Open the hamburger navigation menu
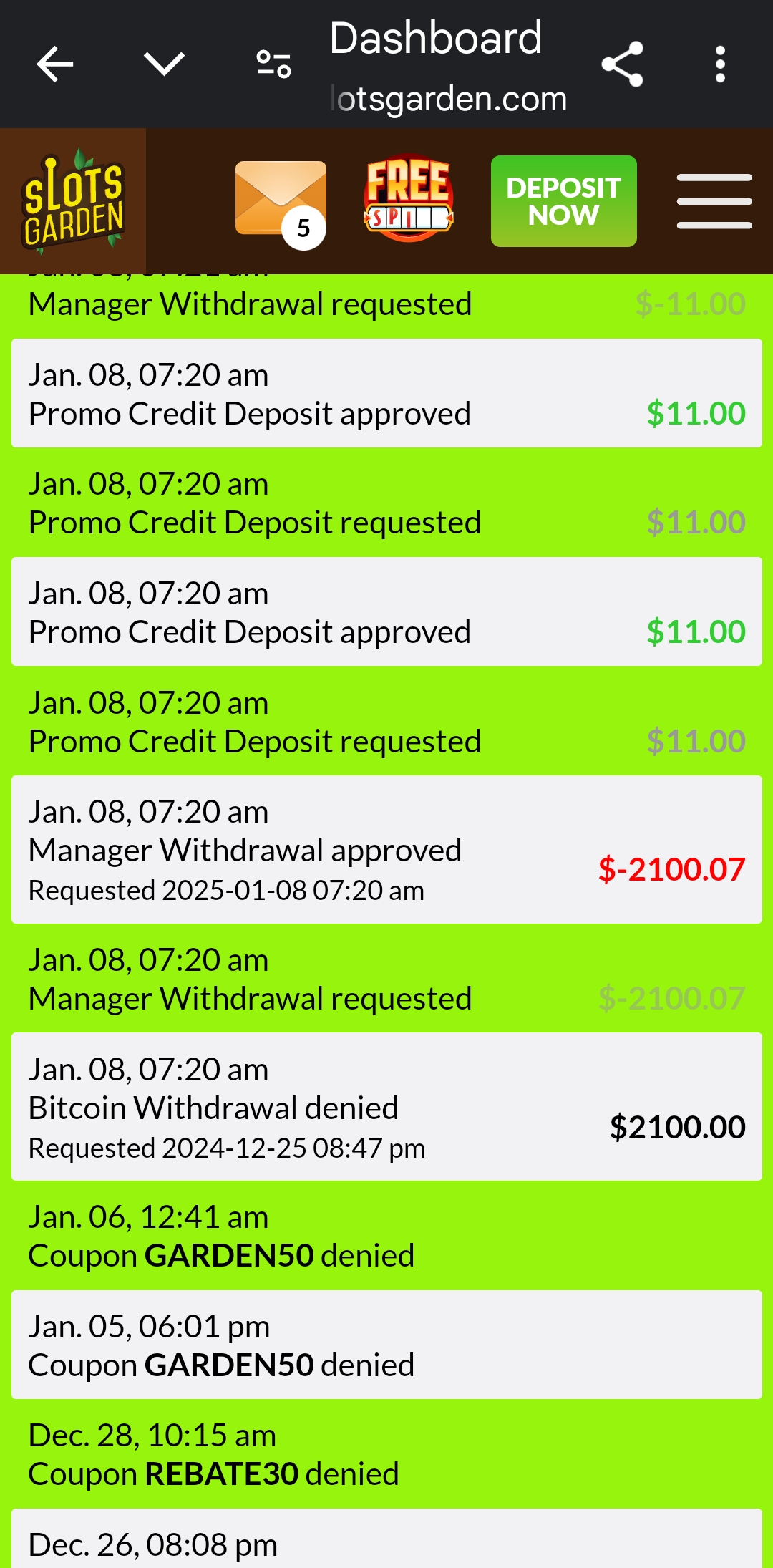This screenshot has height=1568, width=773. 714,201
